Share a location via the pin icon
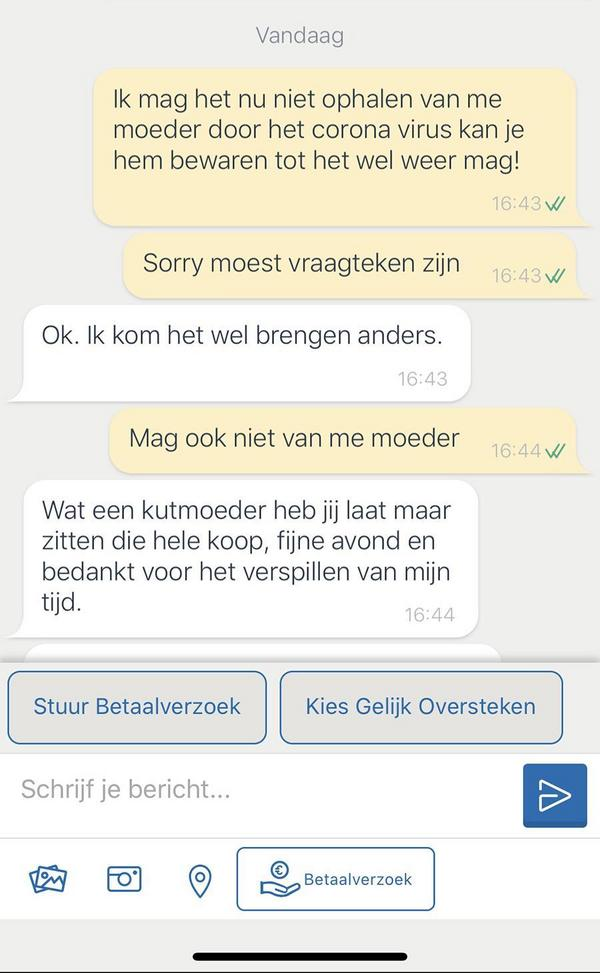 pyautogui.click(x=200, y=881)
